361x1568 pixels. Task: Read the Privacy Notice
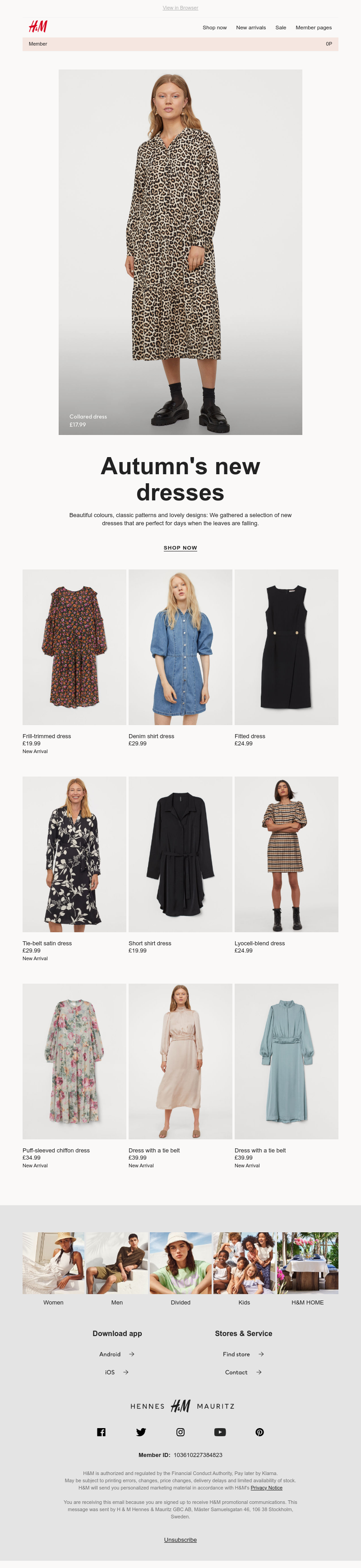pyautogui.click(x=267, y=1488)
